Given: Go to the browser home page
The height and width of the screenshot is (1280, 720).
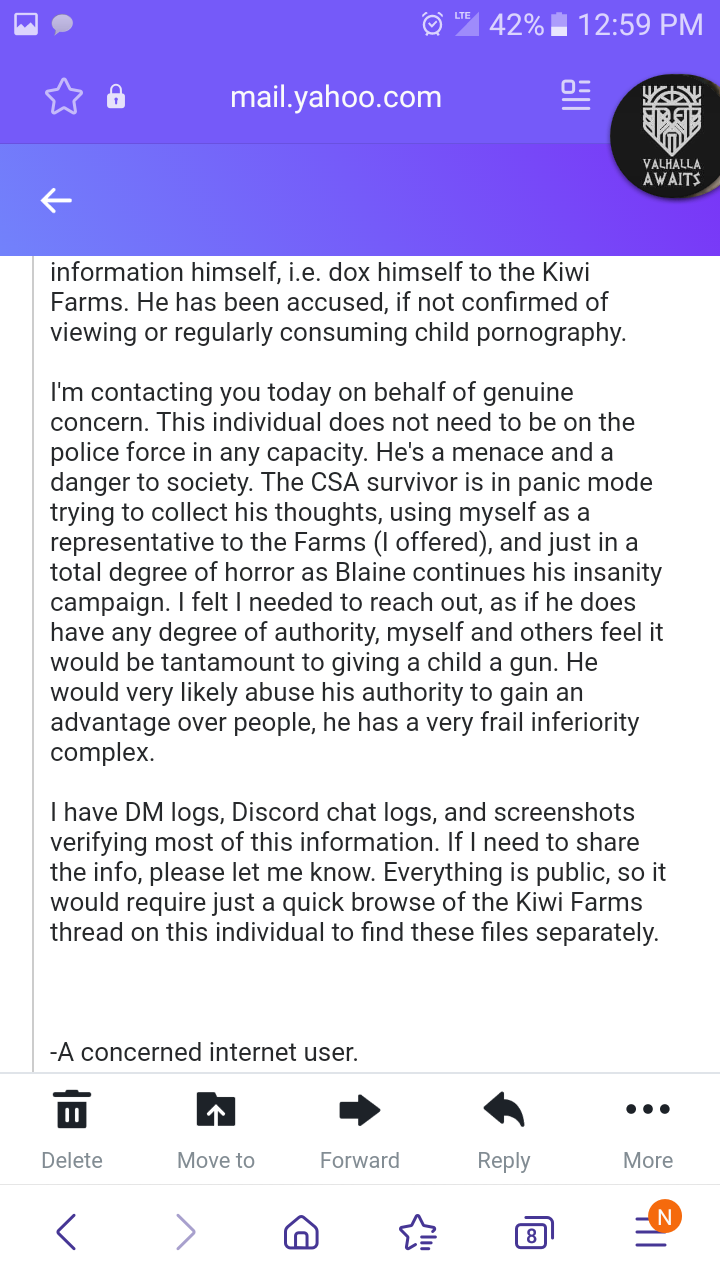Looking at the screenshot, I should click(301, 1233).
